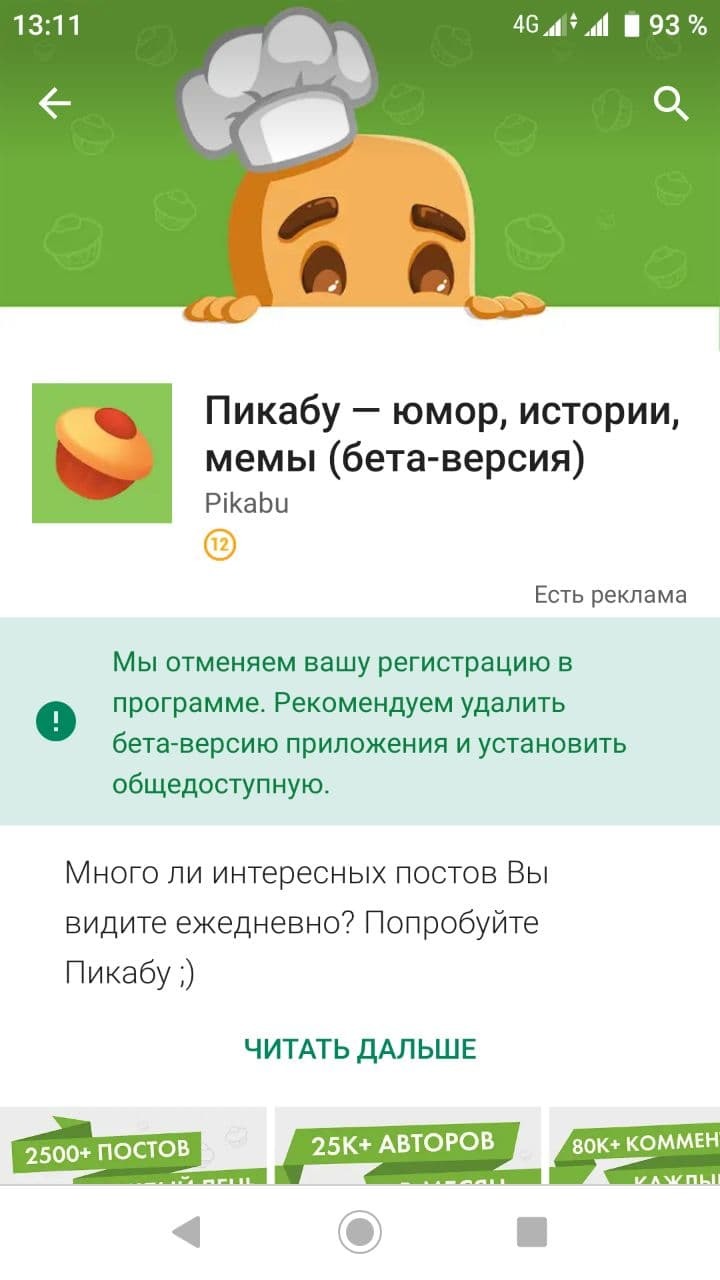Open the Pikabu developer page

point(246,503)
